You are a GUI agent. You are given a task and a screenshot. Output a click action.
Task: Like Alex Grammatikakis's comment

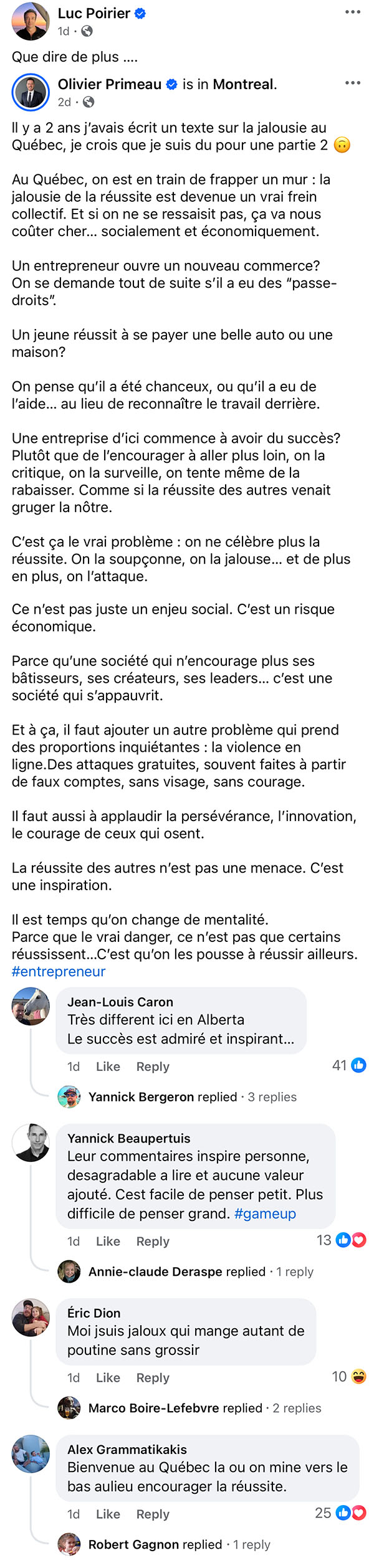click(108, 1514)
